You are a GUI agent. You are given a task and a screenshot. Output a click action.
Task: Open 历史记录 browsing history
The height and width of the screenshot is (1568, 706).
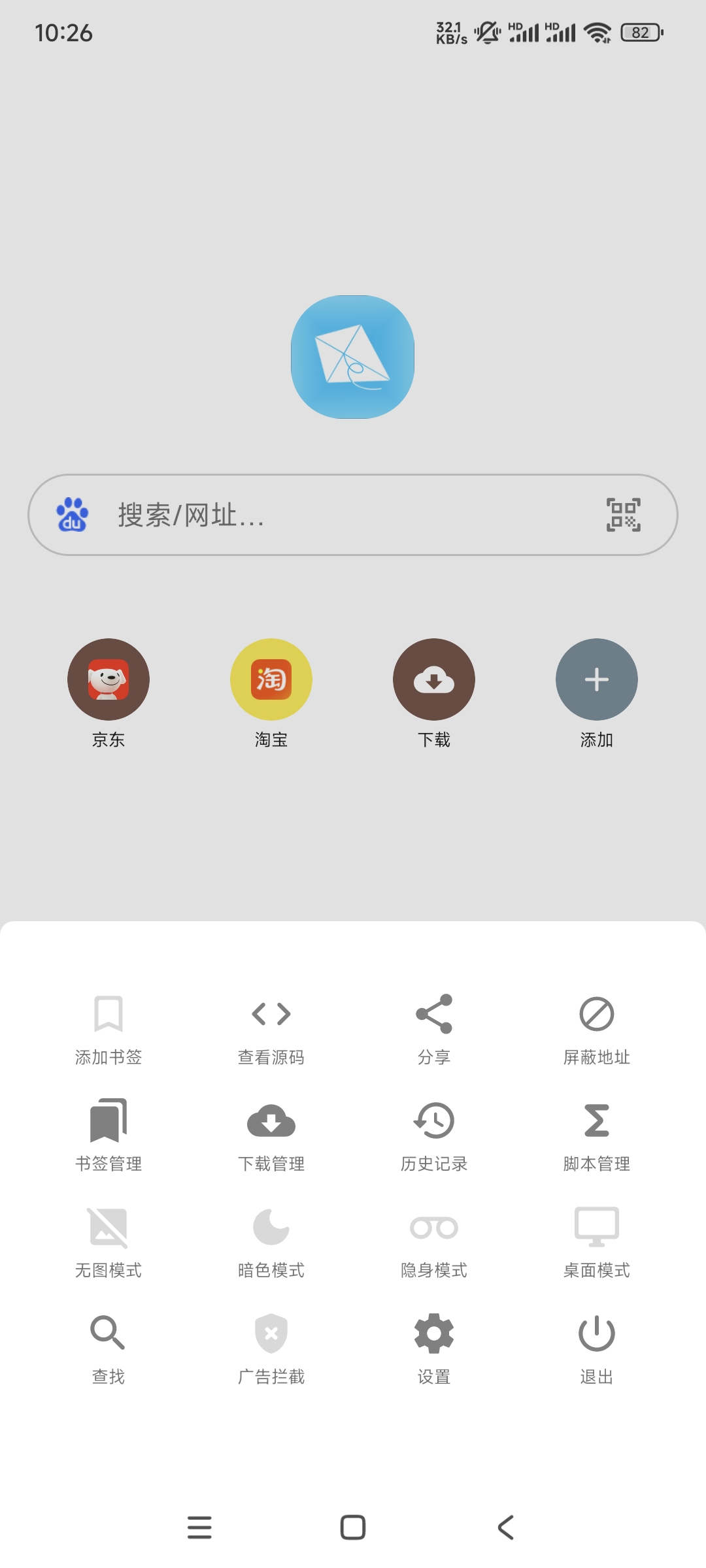click(x=433, y=1135)
